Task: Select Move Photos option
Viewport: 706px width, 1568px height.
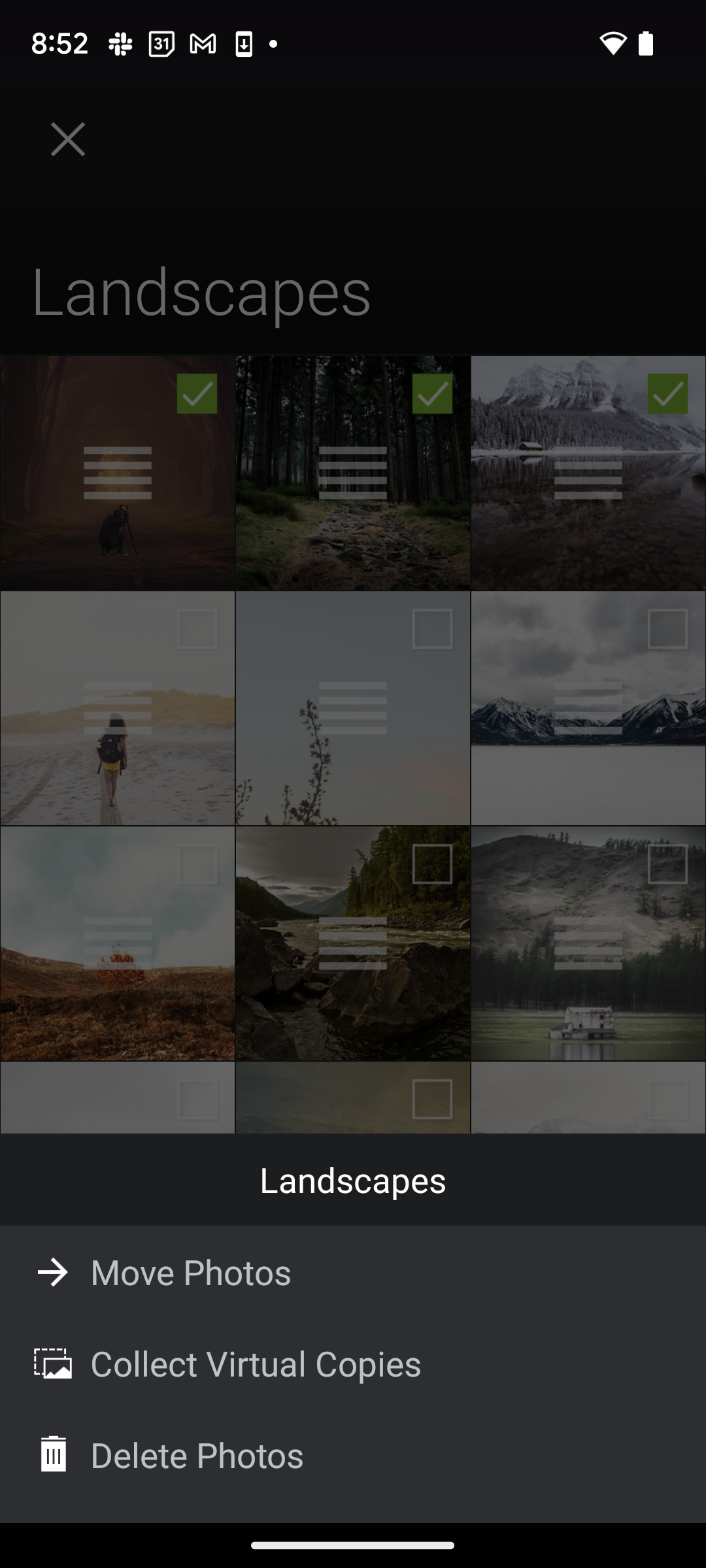Action: point(190,1273)
